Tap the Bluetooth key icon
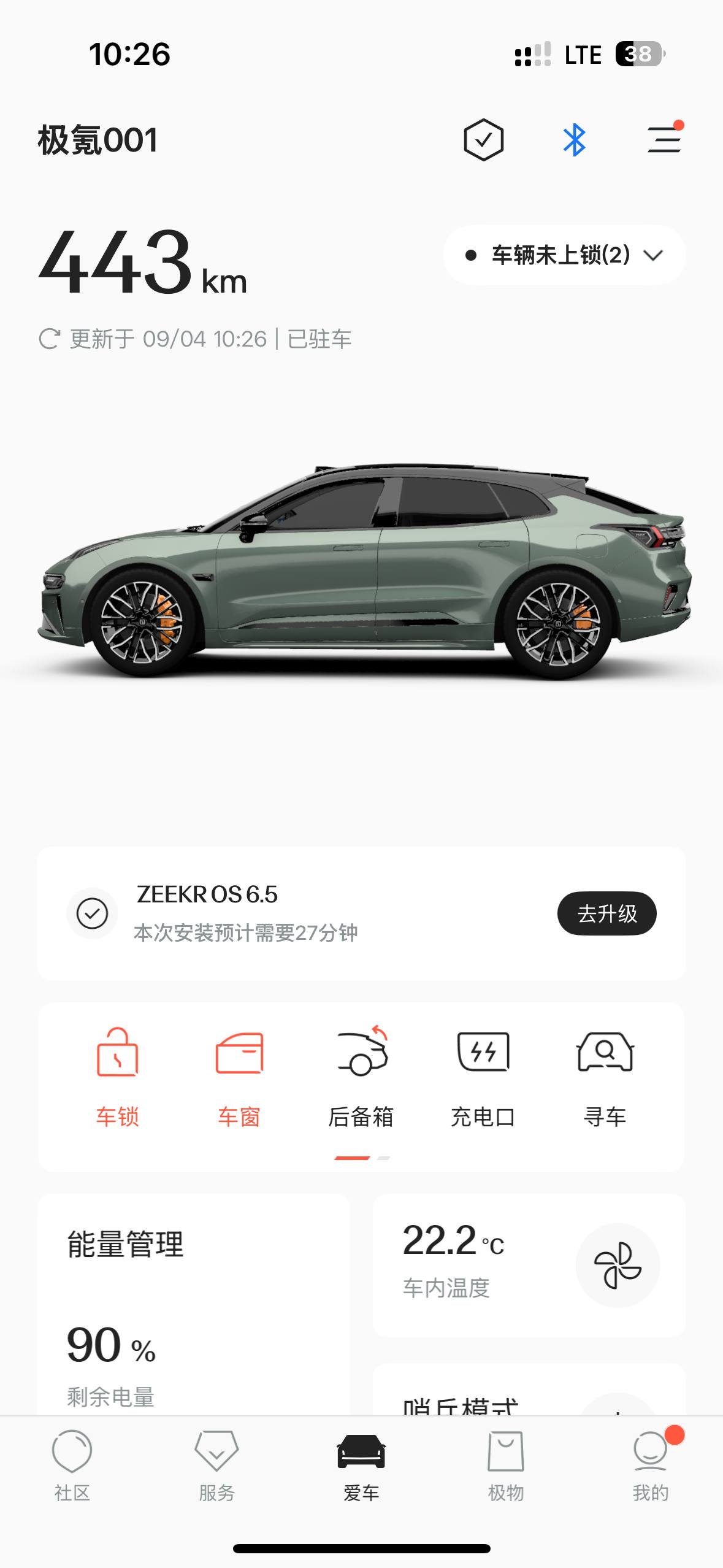This screenshot has height=1568, width=723. click(575, 140)
